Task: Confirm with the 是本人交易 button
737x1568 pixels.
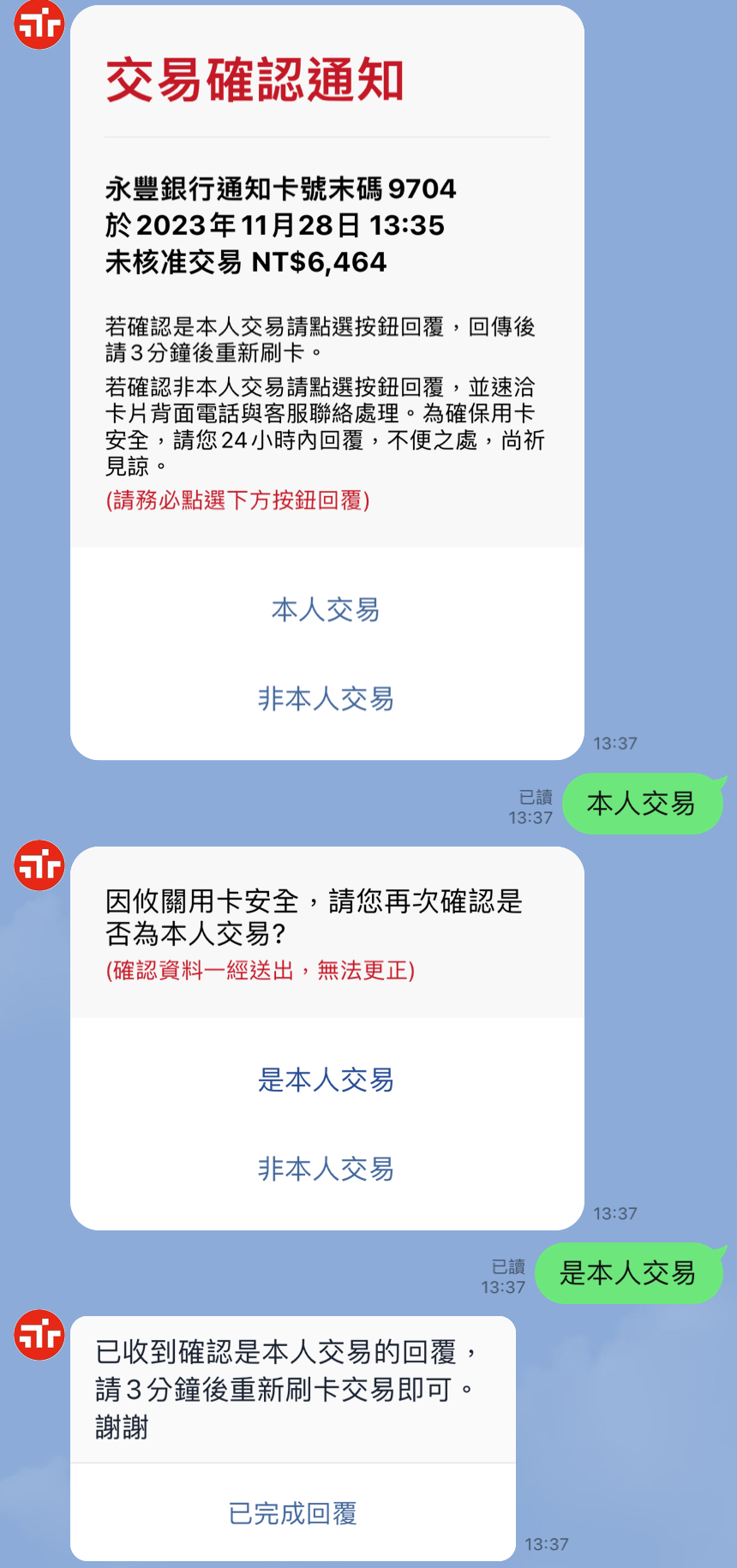Action: pyautogui.click(x=326, y=1080)
